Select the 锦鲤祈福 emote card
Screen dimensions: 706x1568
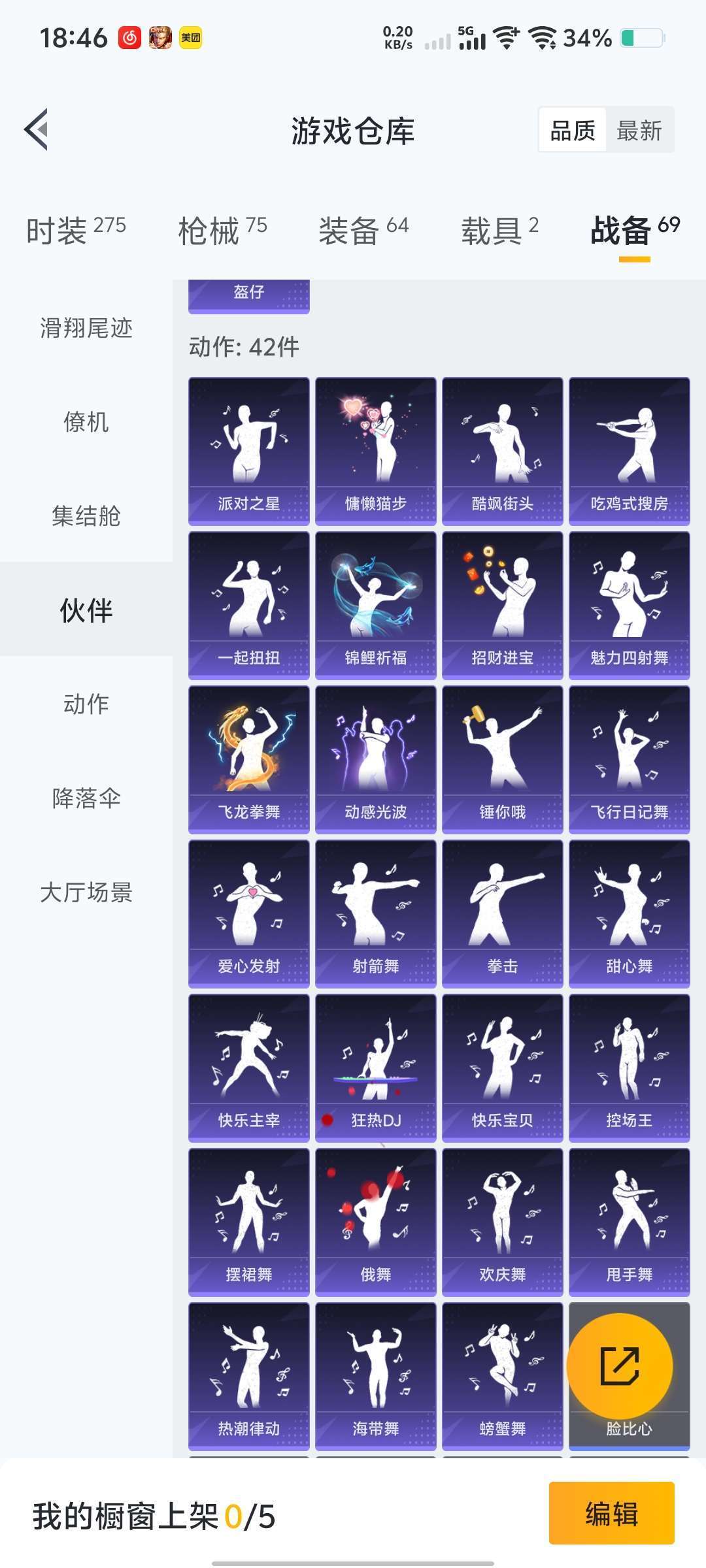coord(375,604)
